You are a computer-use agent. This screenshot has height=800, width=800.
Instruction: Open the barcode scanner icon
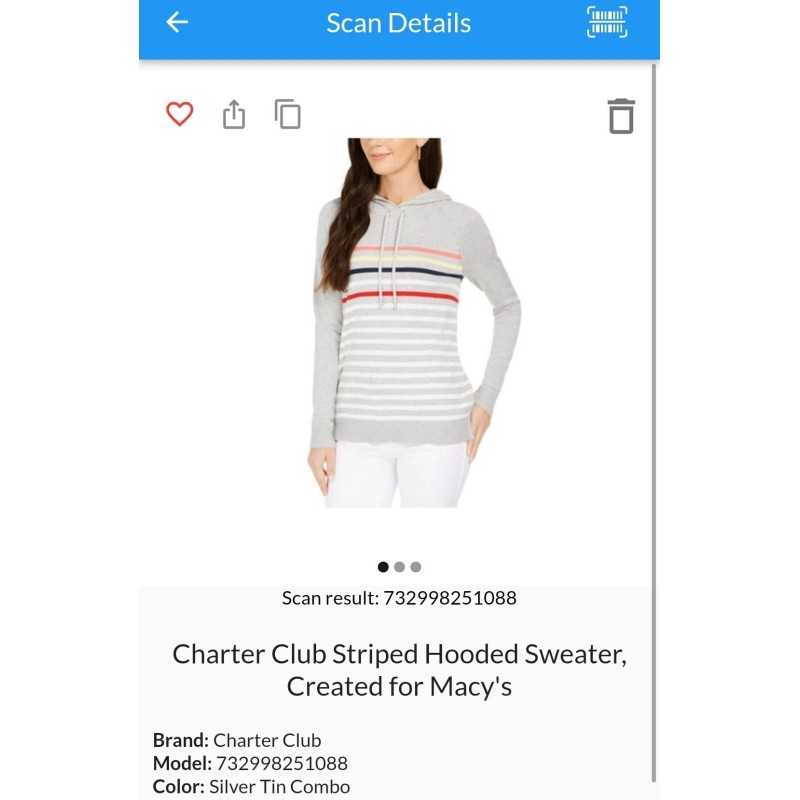pos(606,22)
